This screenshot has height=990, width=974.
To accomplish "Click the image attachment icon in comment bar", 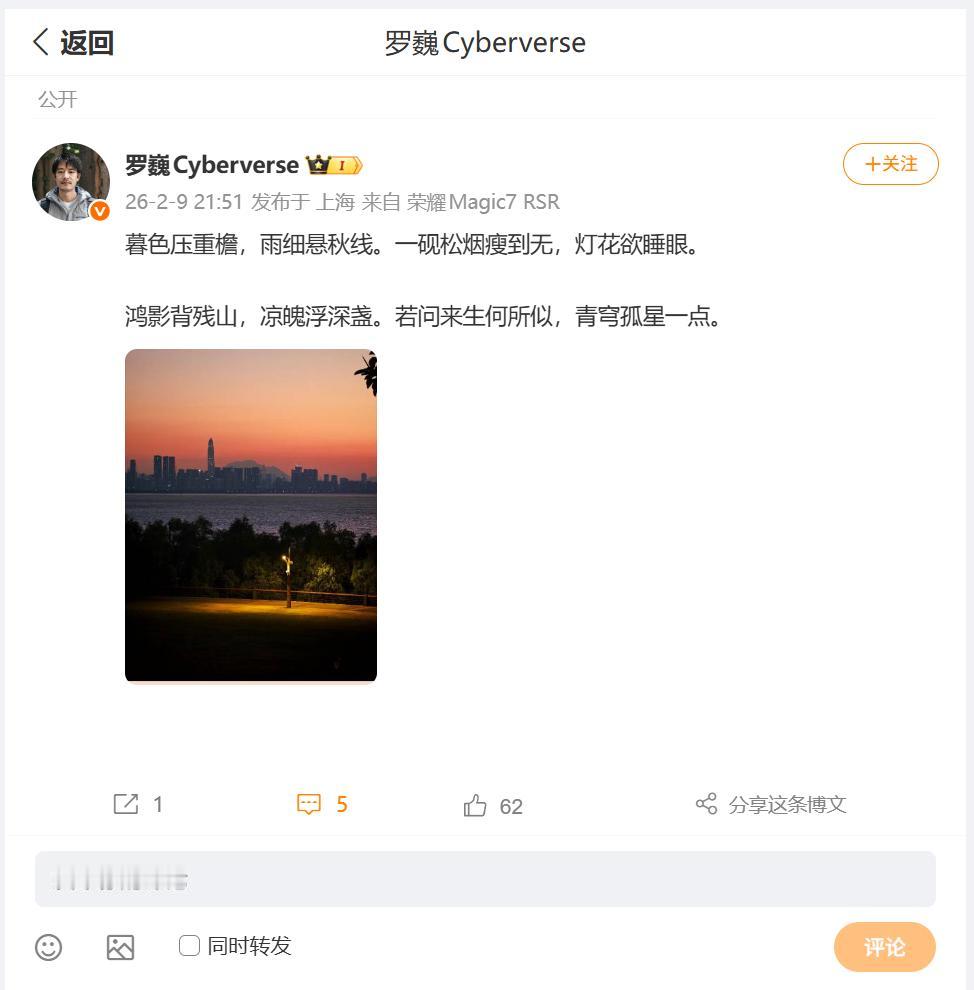I will (x=120, y=946).
